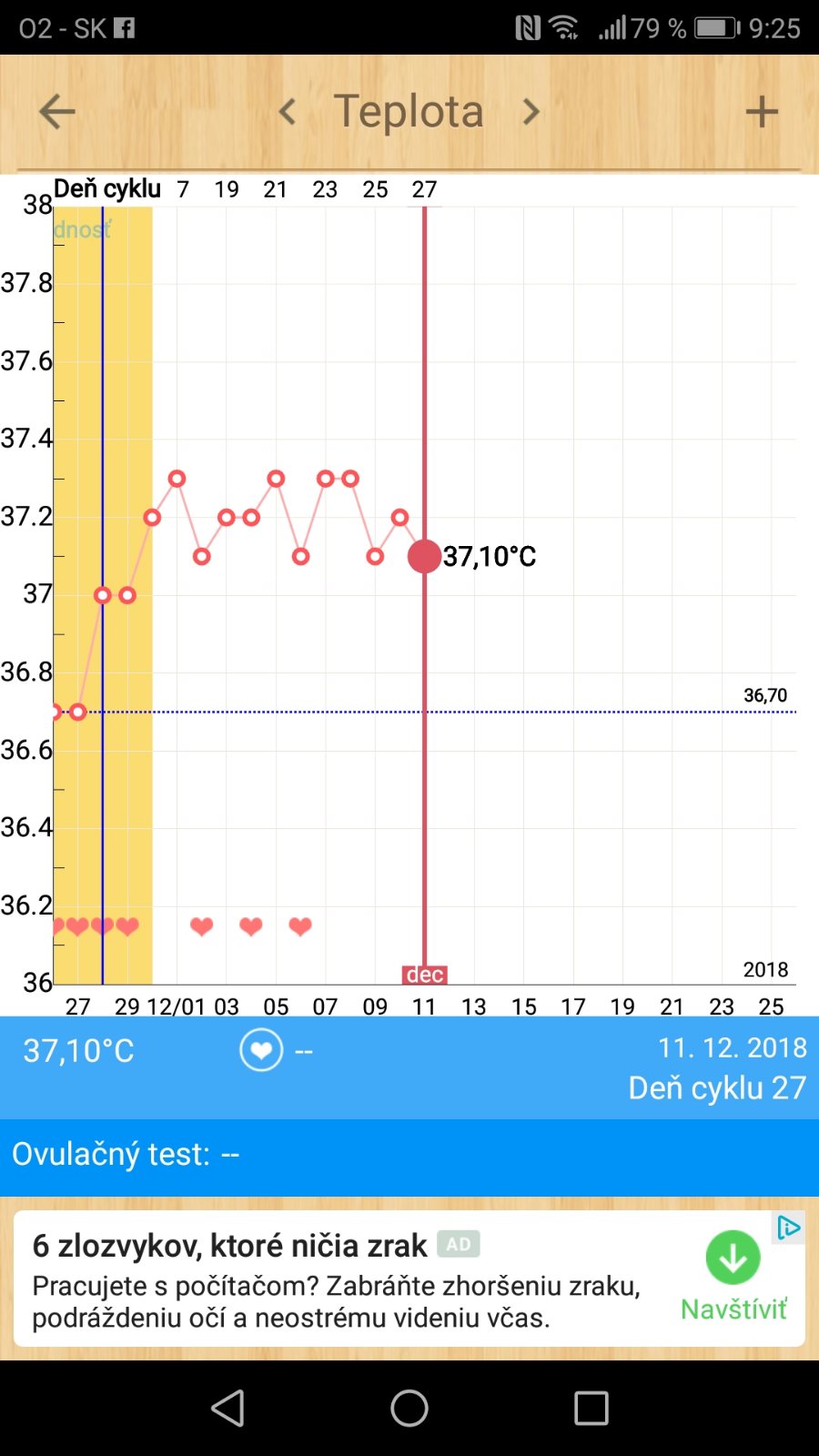
Task: Open the Ovulačný test row
Action: [409, 1155]
